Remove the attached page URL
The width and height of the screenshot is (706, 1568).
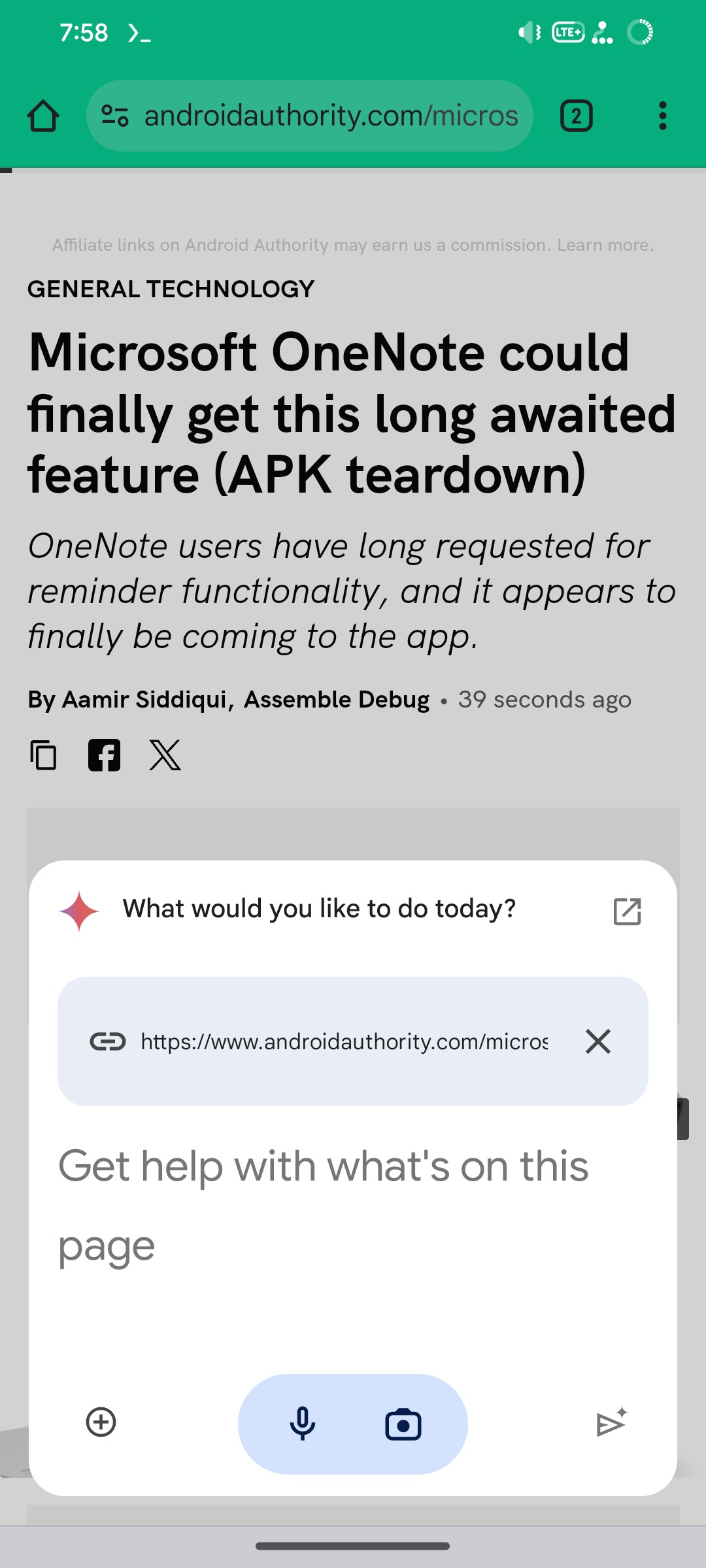click(597, 1041)
